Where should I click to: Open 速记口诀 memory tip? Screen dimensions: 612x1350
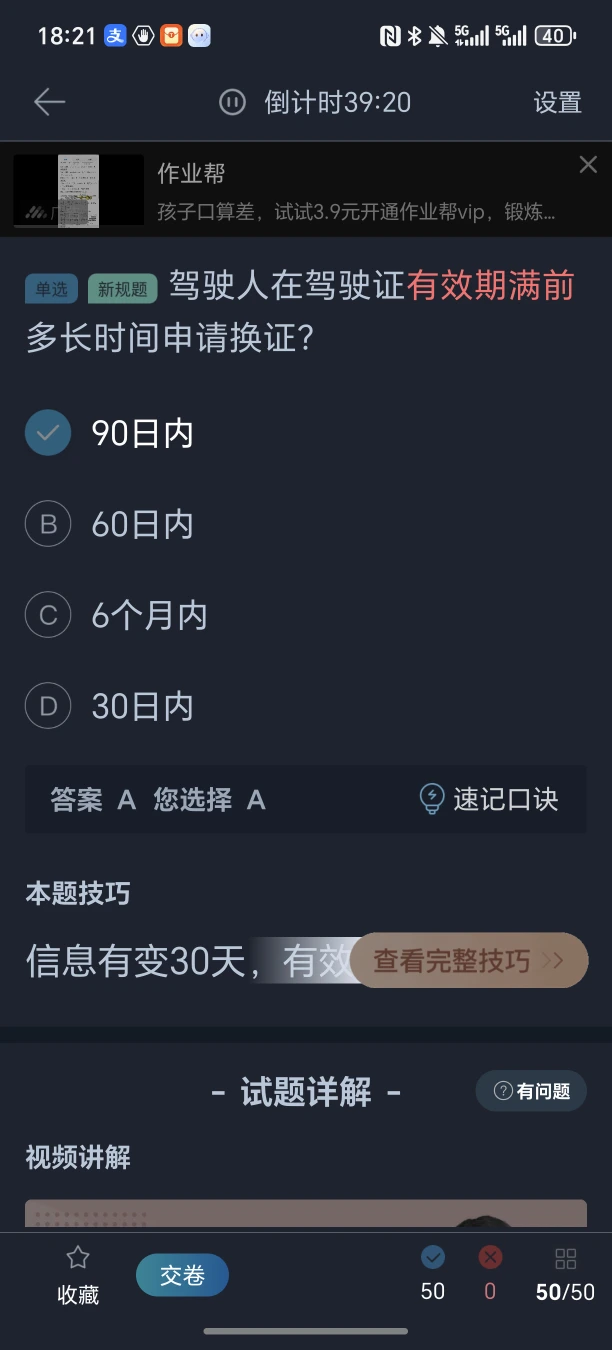coord(488,799)
